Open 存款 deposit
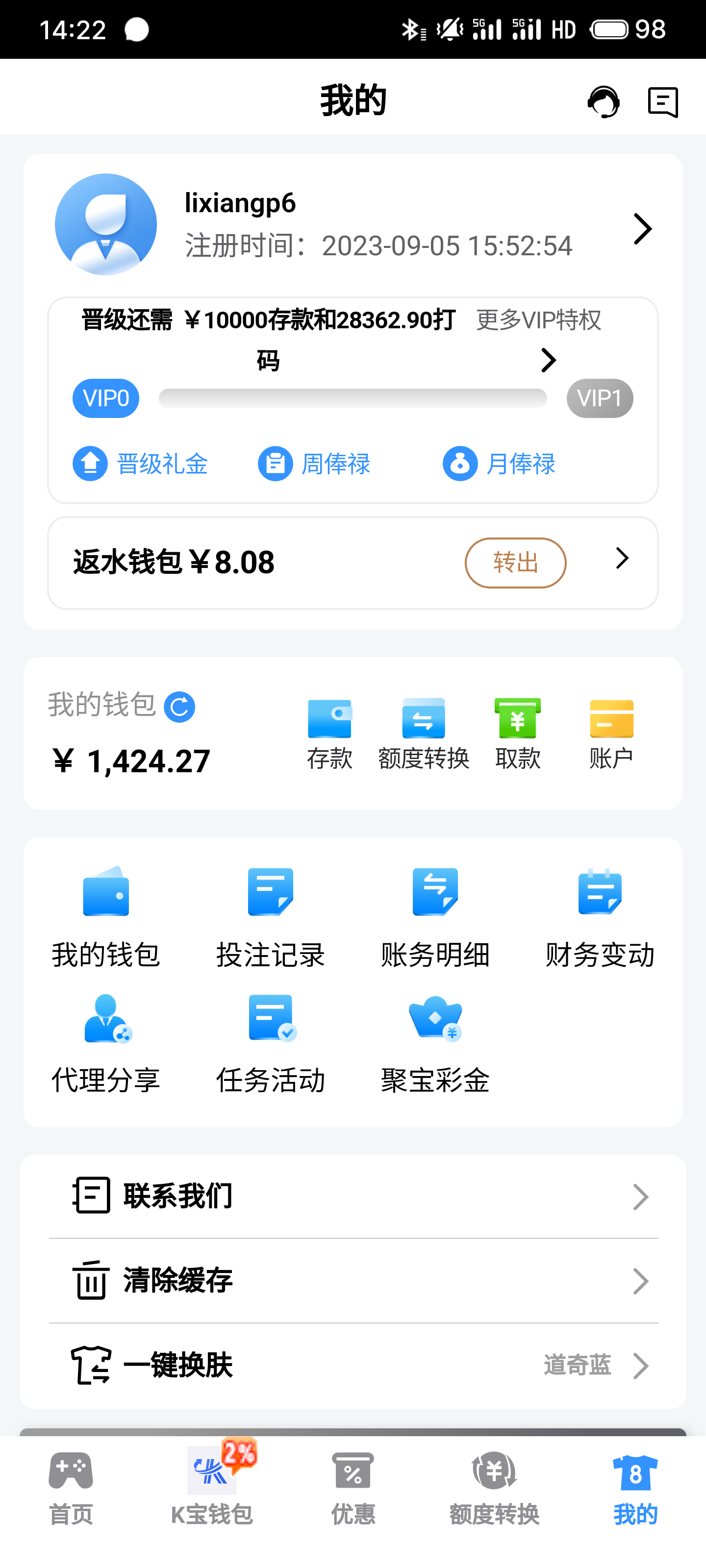This screenshot has width=706, height=1568. pos(329,734)
